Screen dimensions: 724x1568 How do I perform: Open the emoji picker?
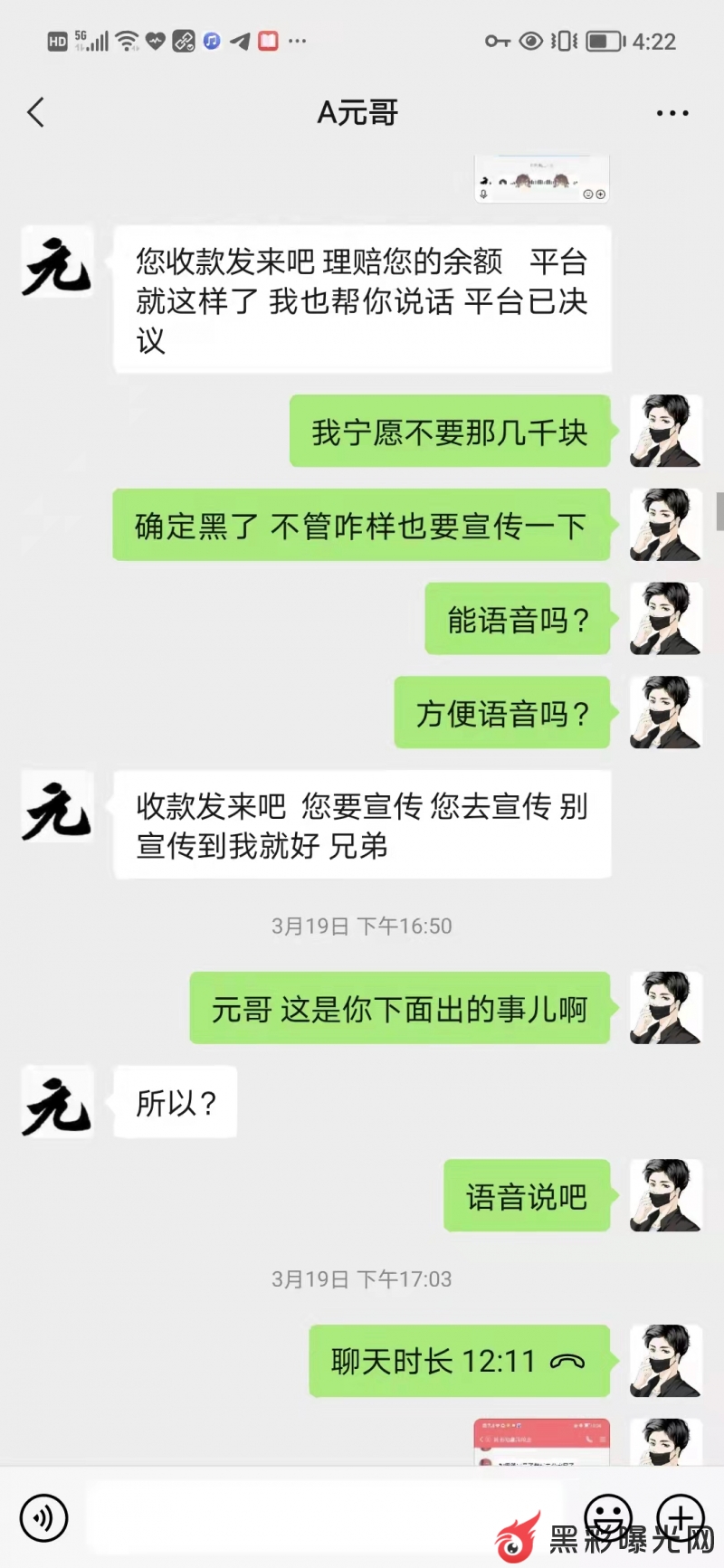point(607,1517)
